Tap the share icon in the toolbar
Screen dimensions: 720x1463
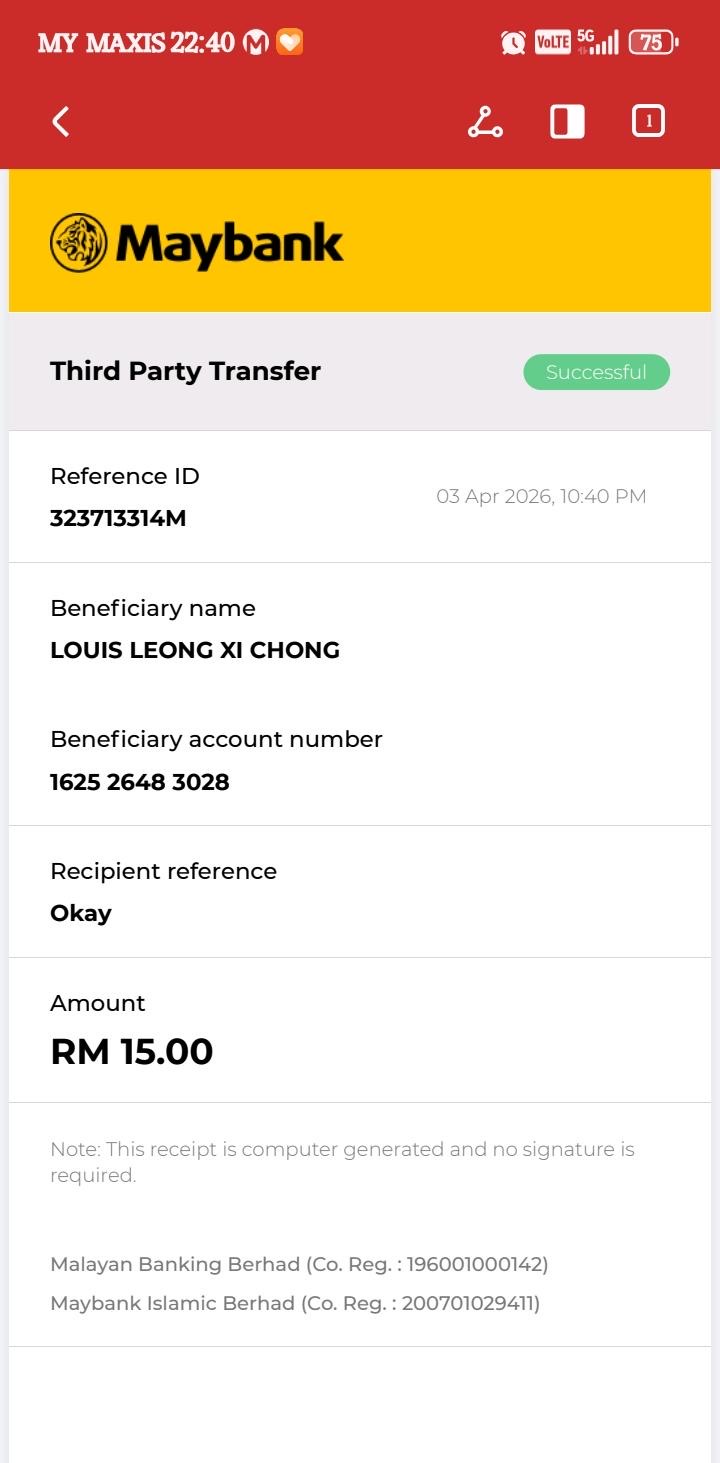pyautogui.click(x=485, y=122)
